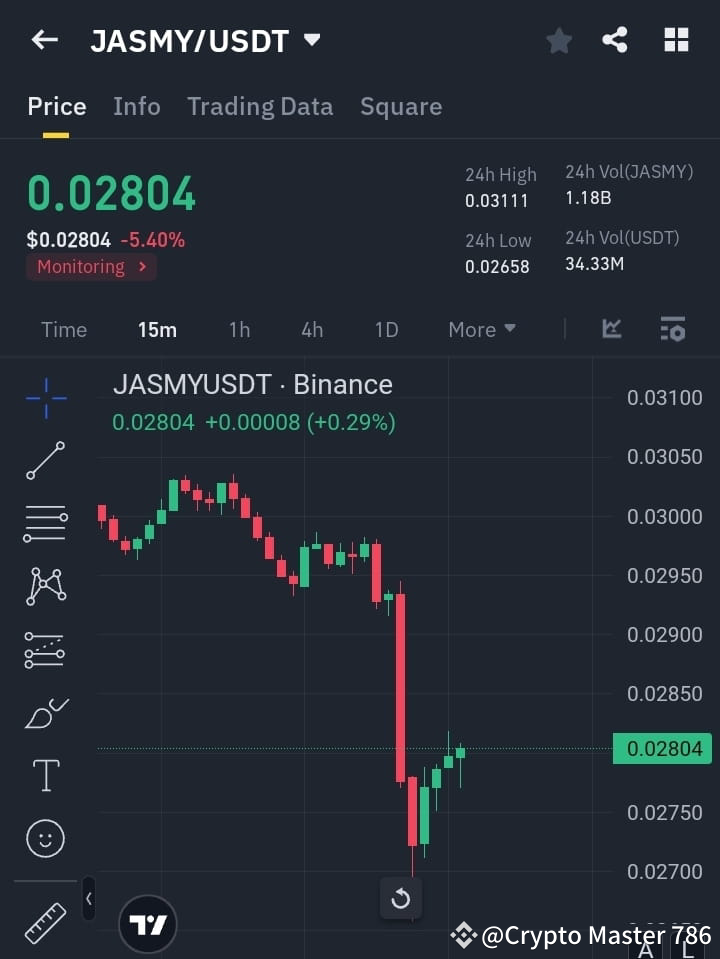The width and height of the screenshot is (720, 959).
Task: Open the emoji sticker tool
Action: click(x=45, y=838)
